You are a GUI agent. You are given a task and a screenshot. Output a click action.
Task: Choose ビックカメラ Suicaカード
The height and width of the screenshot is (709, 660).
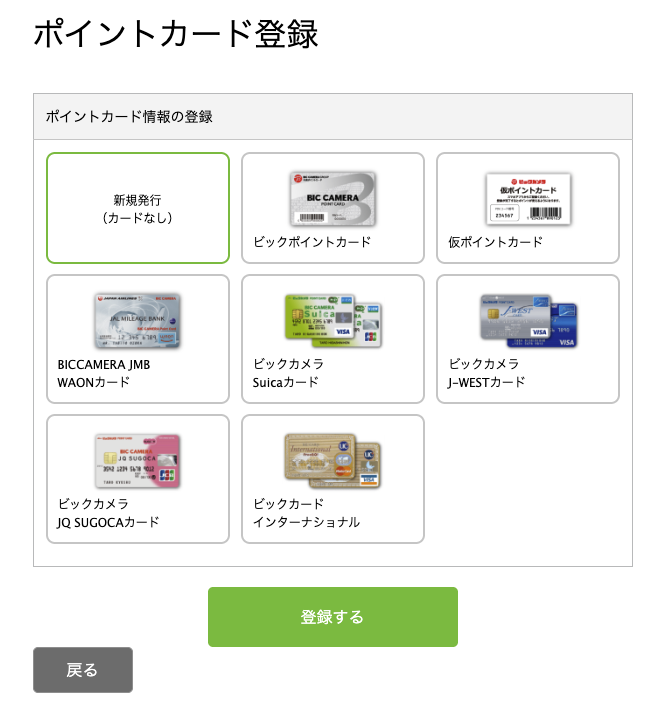tap(333, 339)
